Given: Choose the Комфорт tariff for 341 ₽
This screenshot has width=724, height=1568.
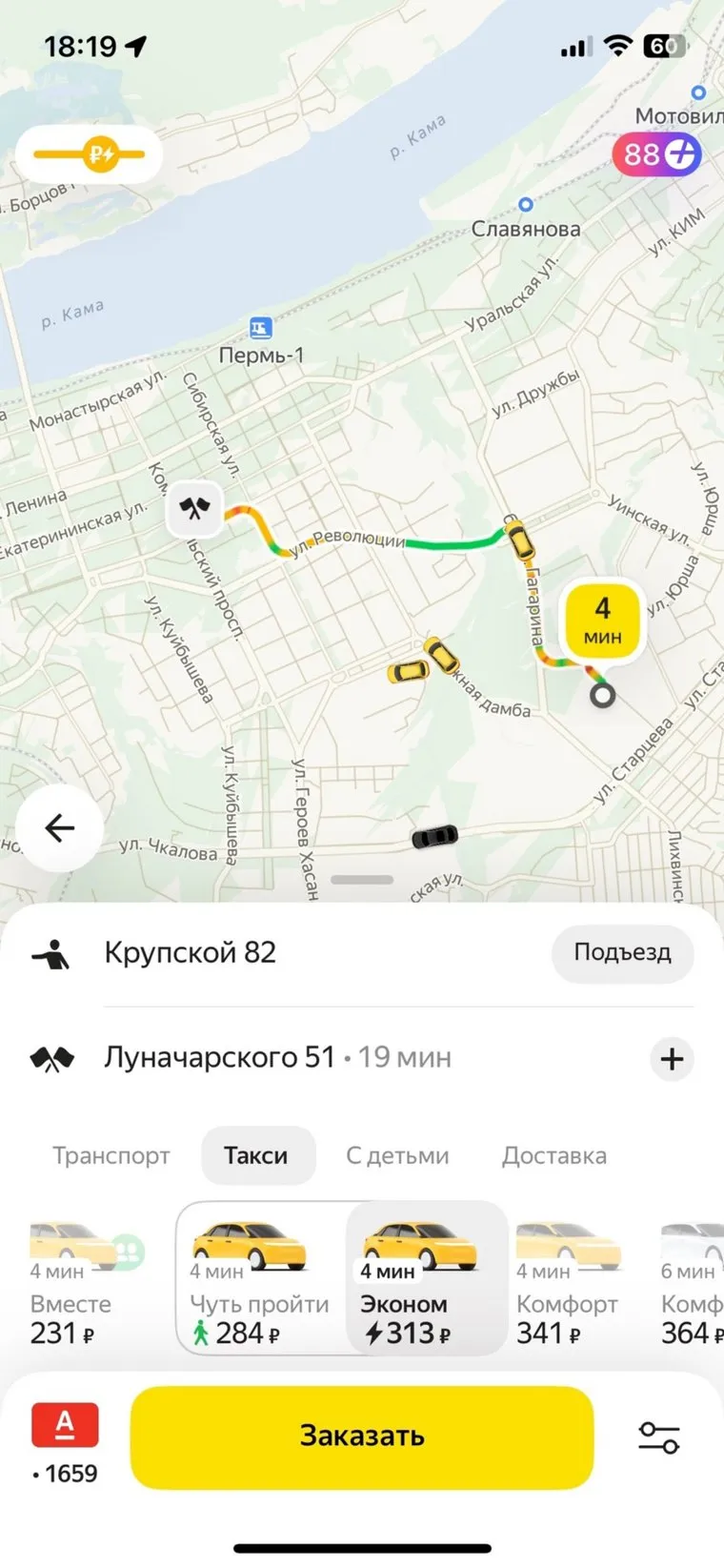Looking at the screenshot, I should coord(566,1282).
